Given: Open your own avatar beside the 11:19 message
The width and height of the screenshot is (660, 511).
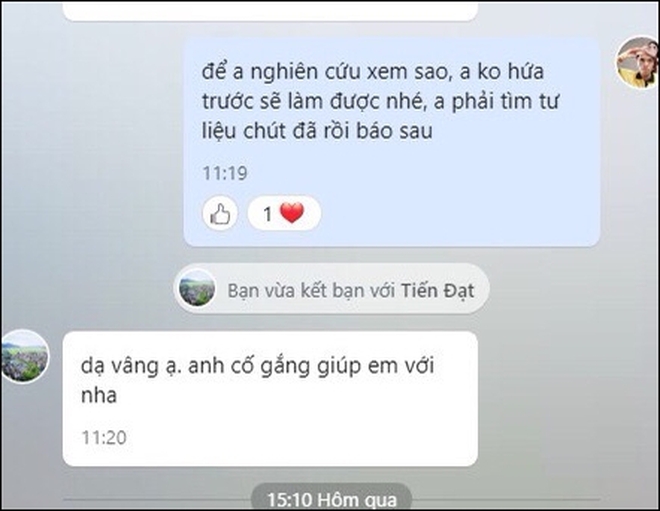Looking at the screenshot, I should pos(637,62).
